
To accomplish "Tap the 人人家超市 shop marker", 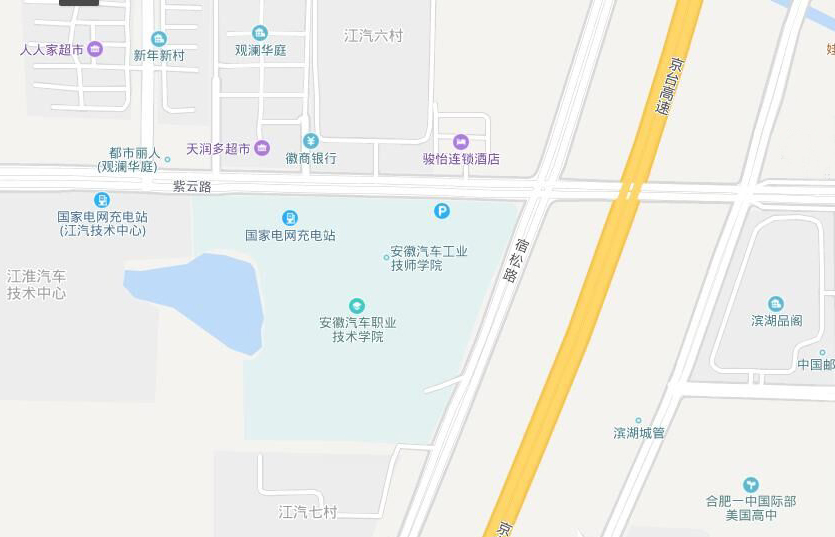I will click(95, 48).
